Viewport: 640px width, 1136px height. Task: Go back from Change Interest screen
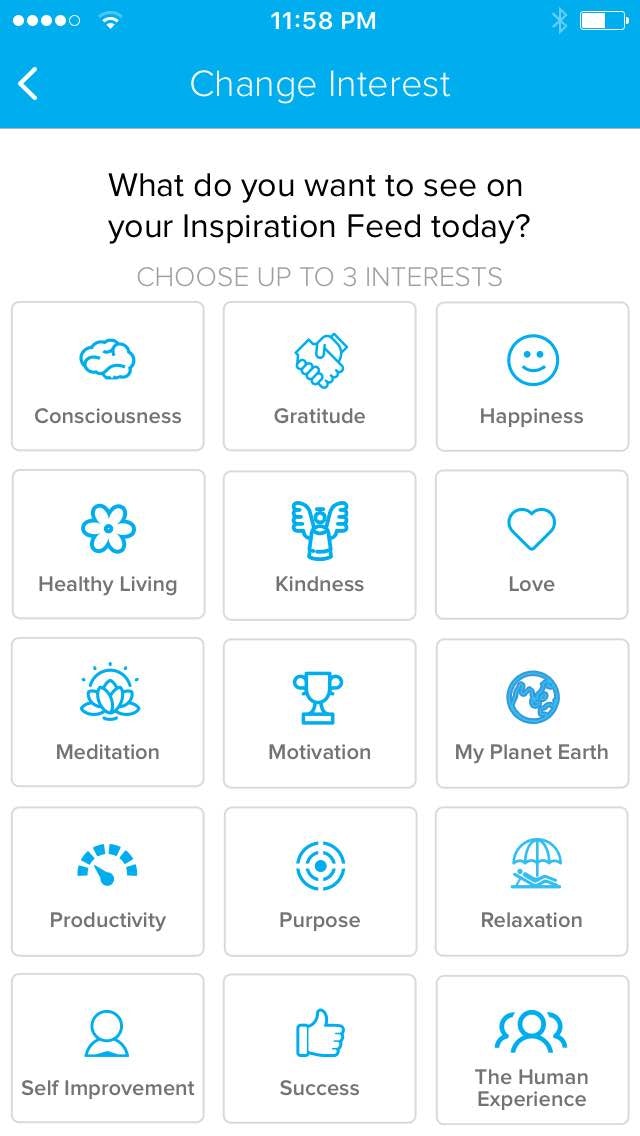29,84
